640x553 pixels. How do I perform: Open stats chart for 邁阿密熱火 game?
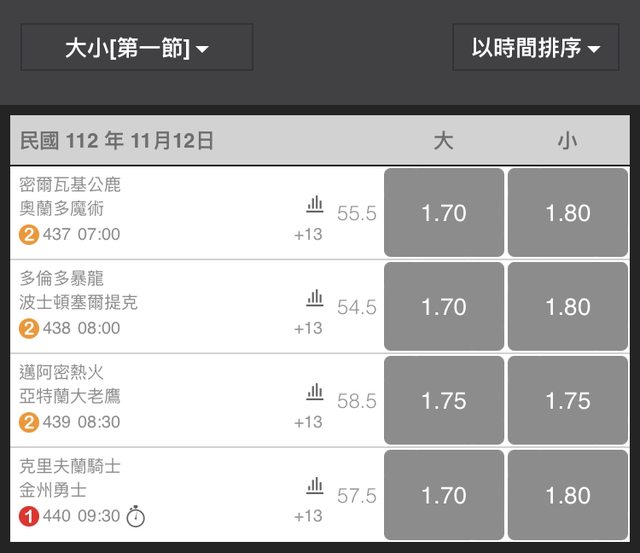(315, 392)
